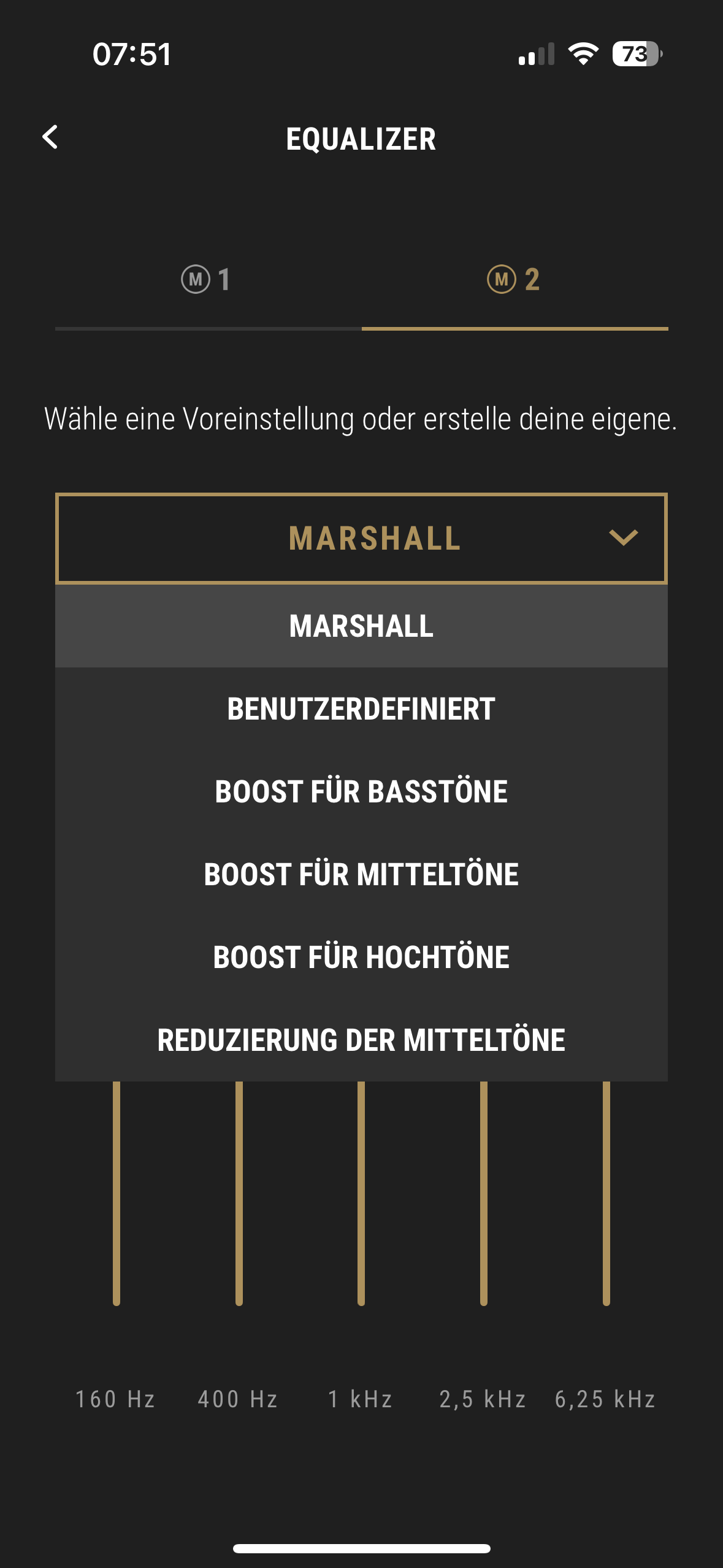Select Boost für Hochtöne preset
This screenshot has height=1568, width=723.
tap(361, 958)
